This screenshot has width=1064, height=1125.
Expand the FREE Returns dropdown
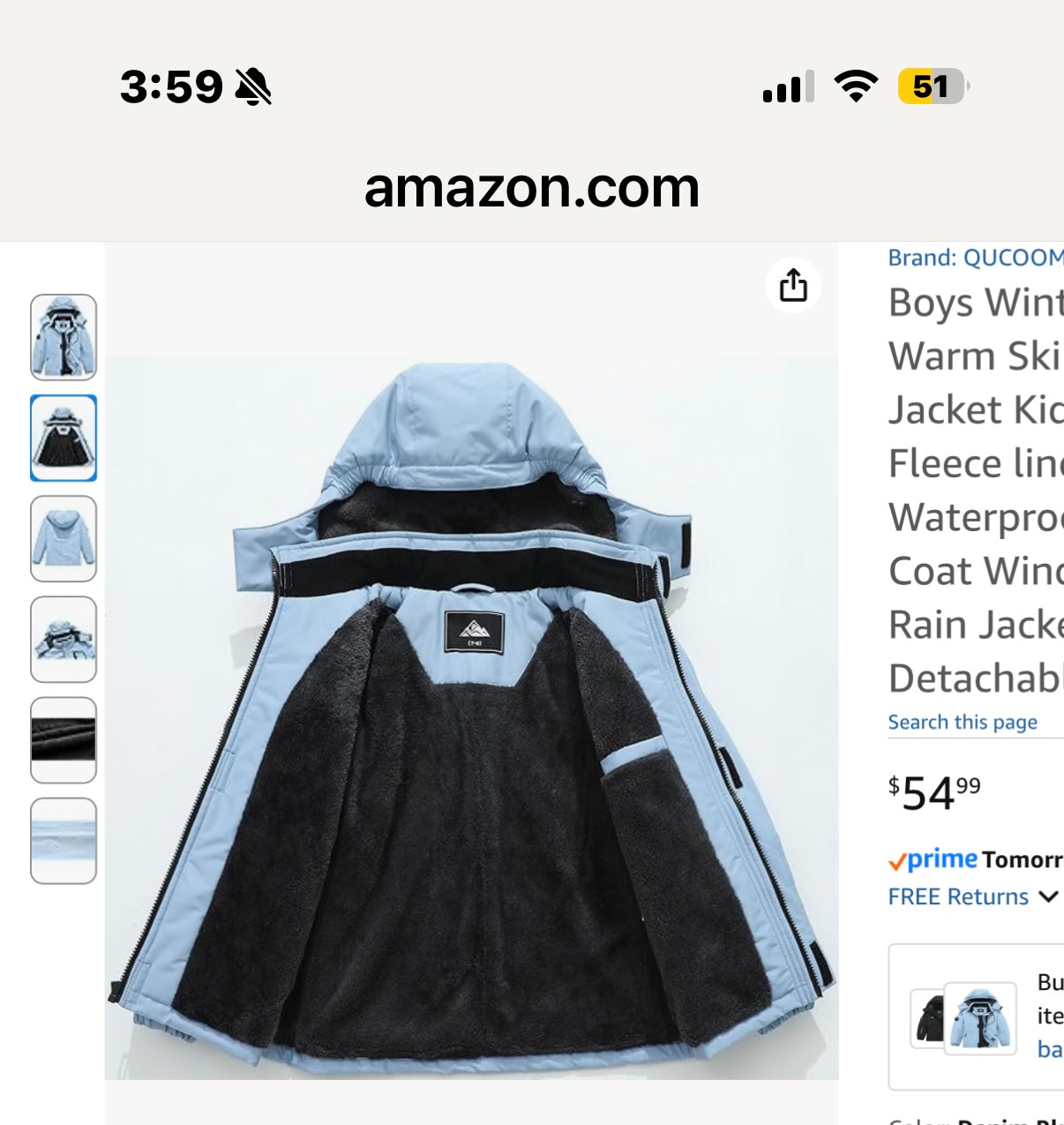(972, 896)
